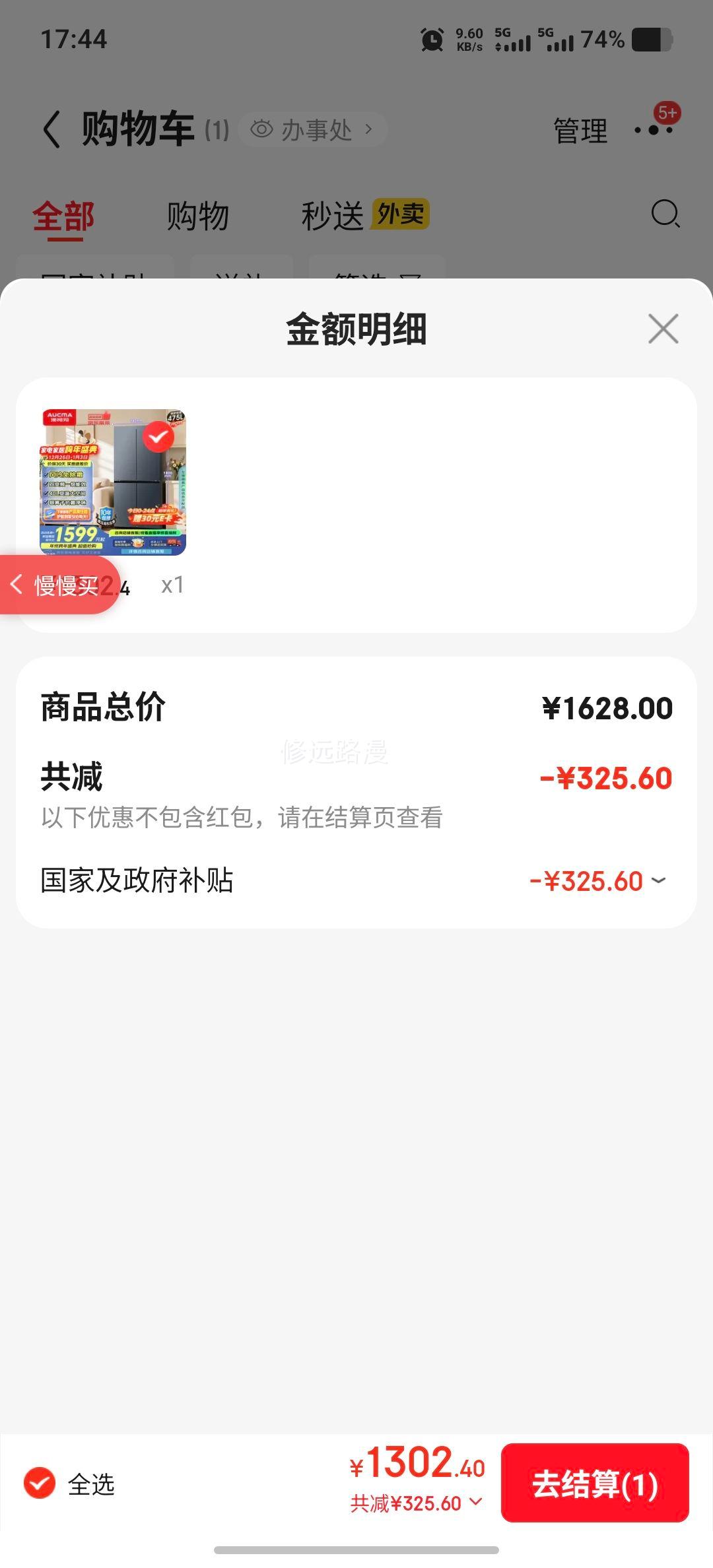Tap the 外卖 badge next to 秒送
This screenshot has width=713, height=1568.
pyautogui.click(x=401, y=214)
